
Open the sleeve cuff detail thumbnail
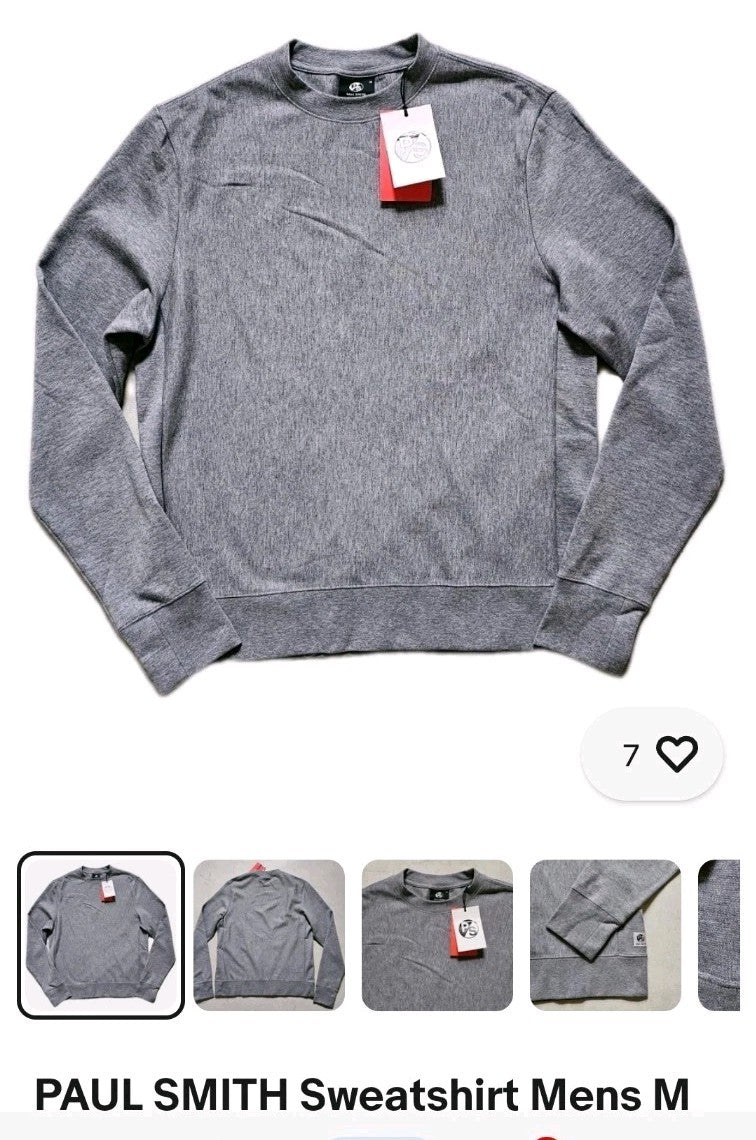[605, 935]
